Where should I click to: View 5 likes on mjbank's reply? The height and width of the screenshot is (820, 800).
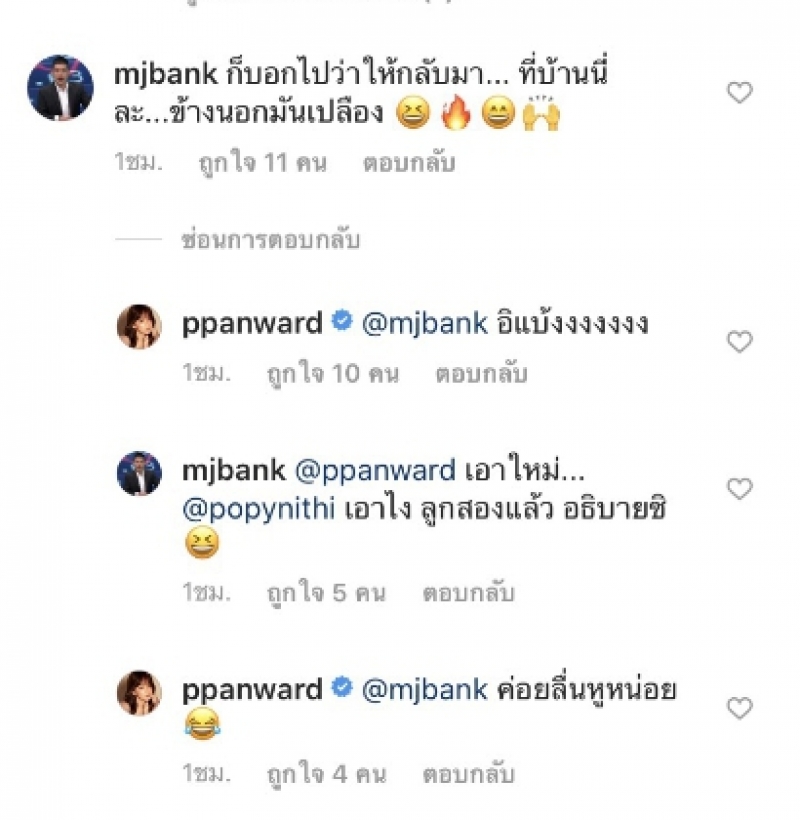pos(325,593)
